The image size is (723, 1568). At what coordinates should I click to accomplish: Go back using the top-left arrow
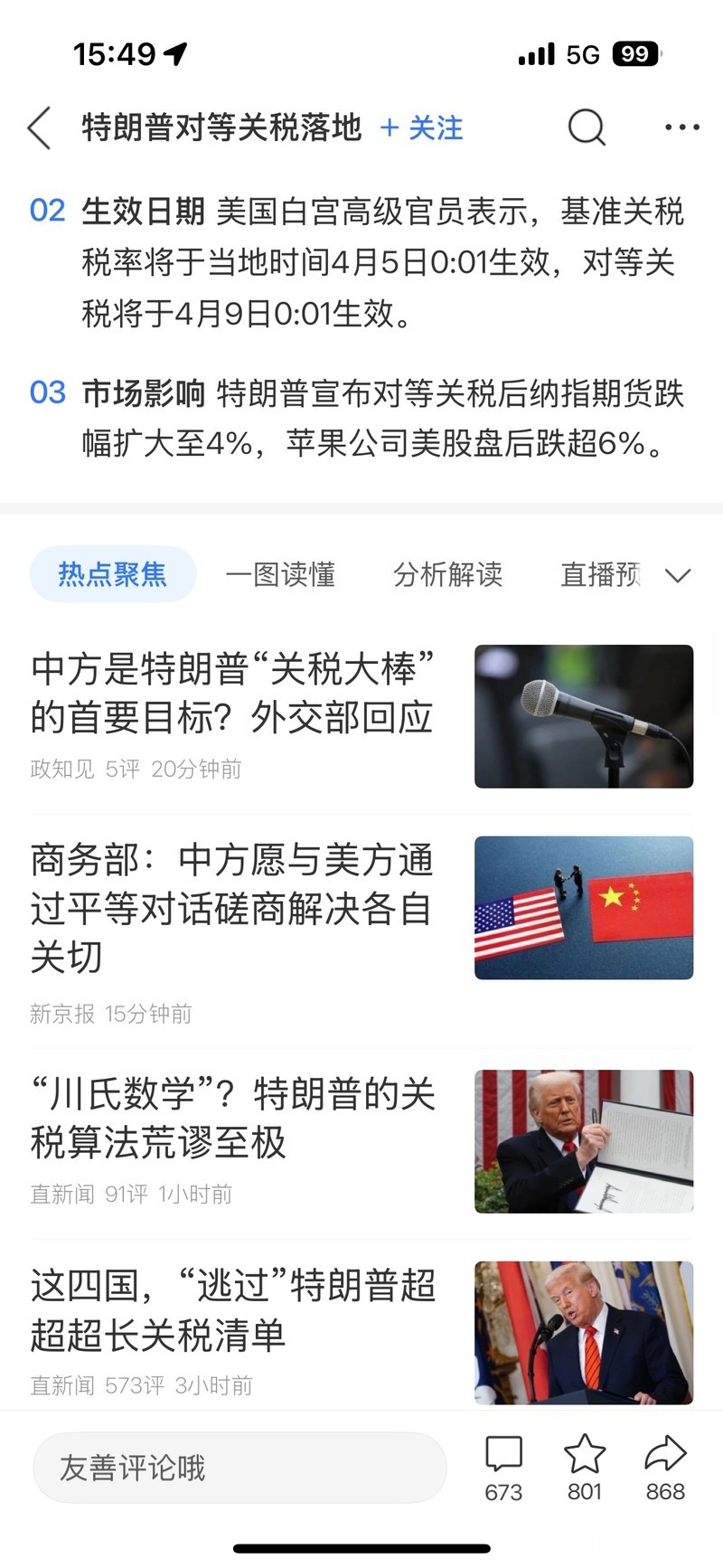(x=40, y=128)
